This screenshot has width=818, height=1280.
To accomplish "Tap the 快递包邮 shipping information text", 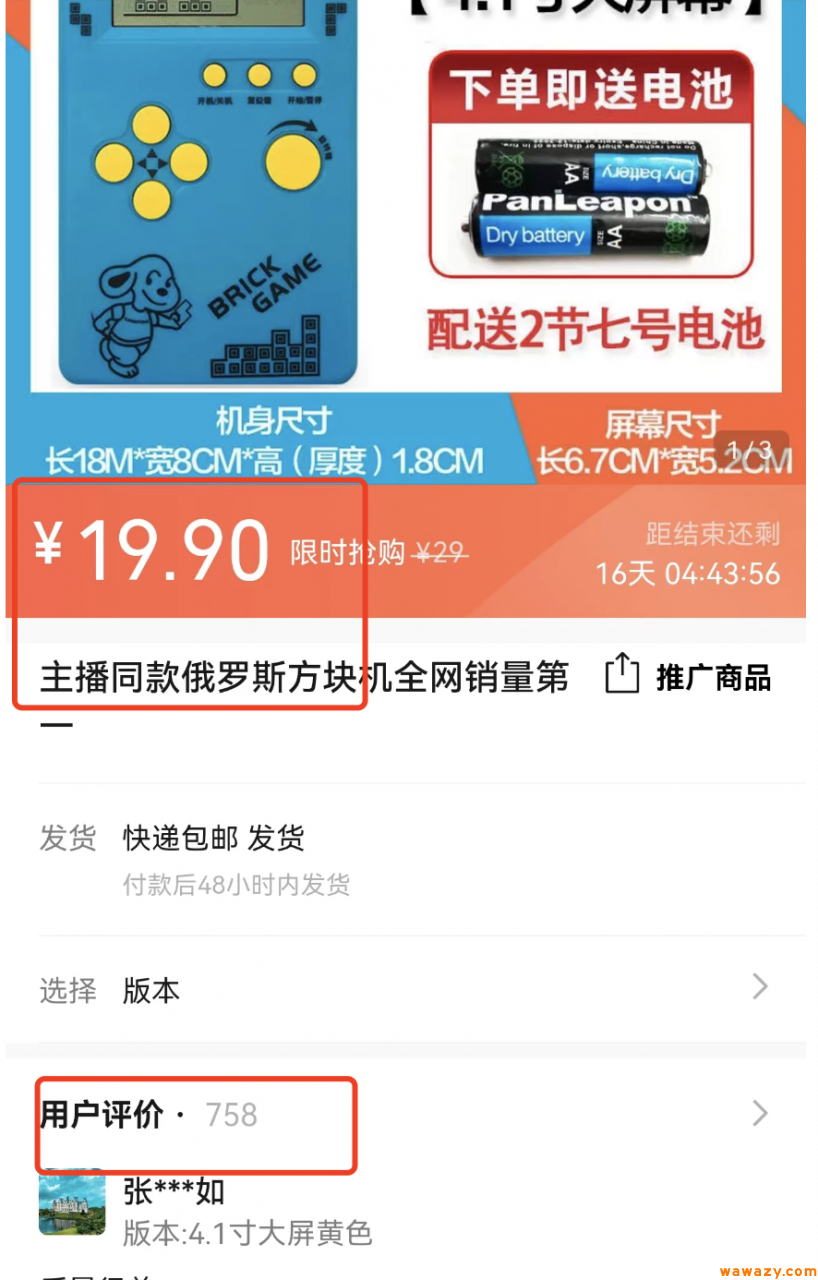I will coord(212,839).
